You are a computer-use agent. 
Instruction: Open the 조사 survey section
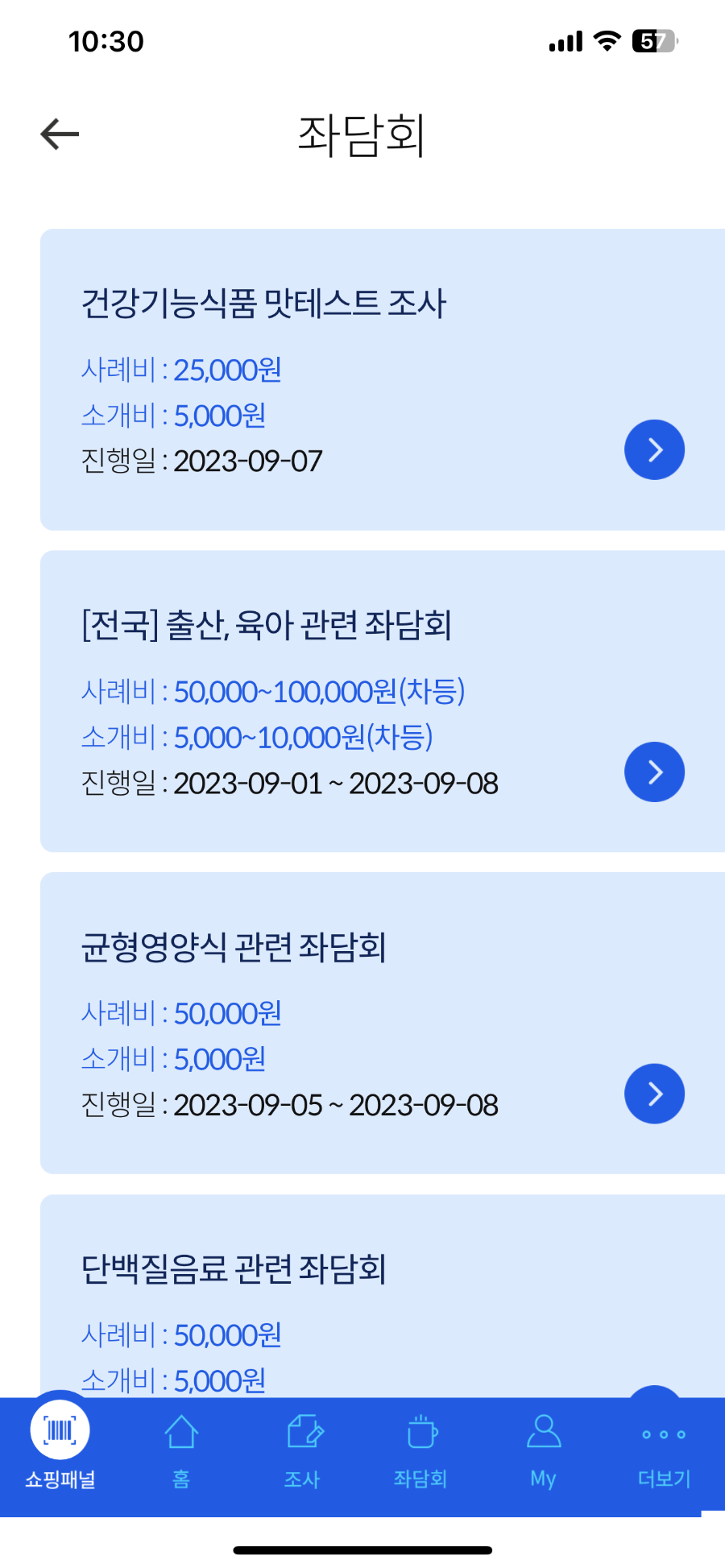click(303, 1446)
